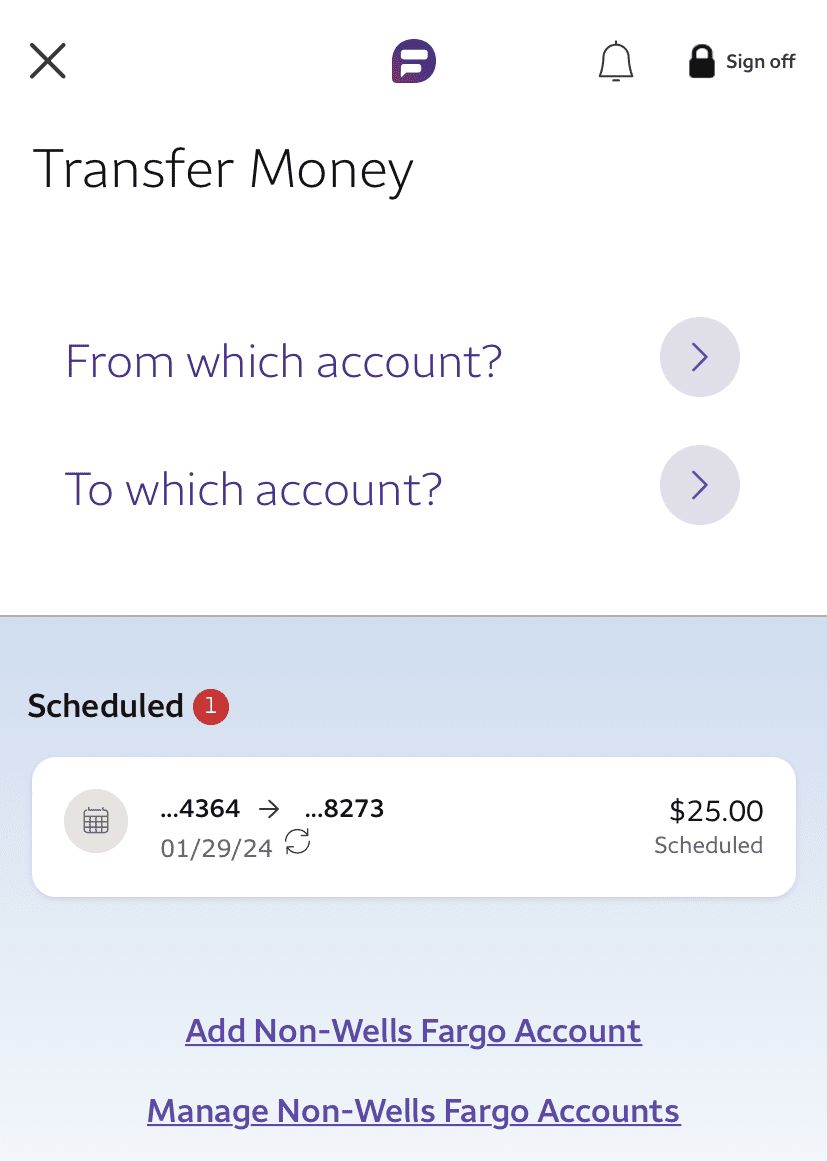Open the notification bell icon

click(x=616, y=61)
